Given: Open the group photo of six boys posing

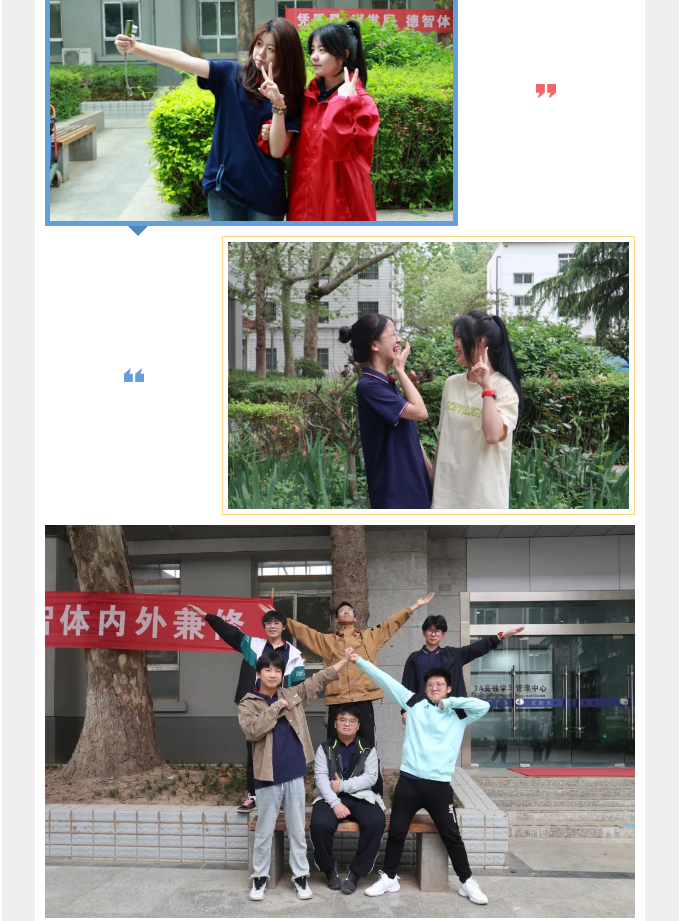Looking at the screenshot, I should (x=340, y=720).
